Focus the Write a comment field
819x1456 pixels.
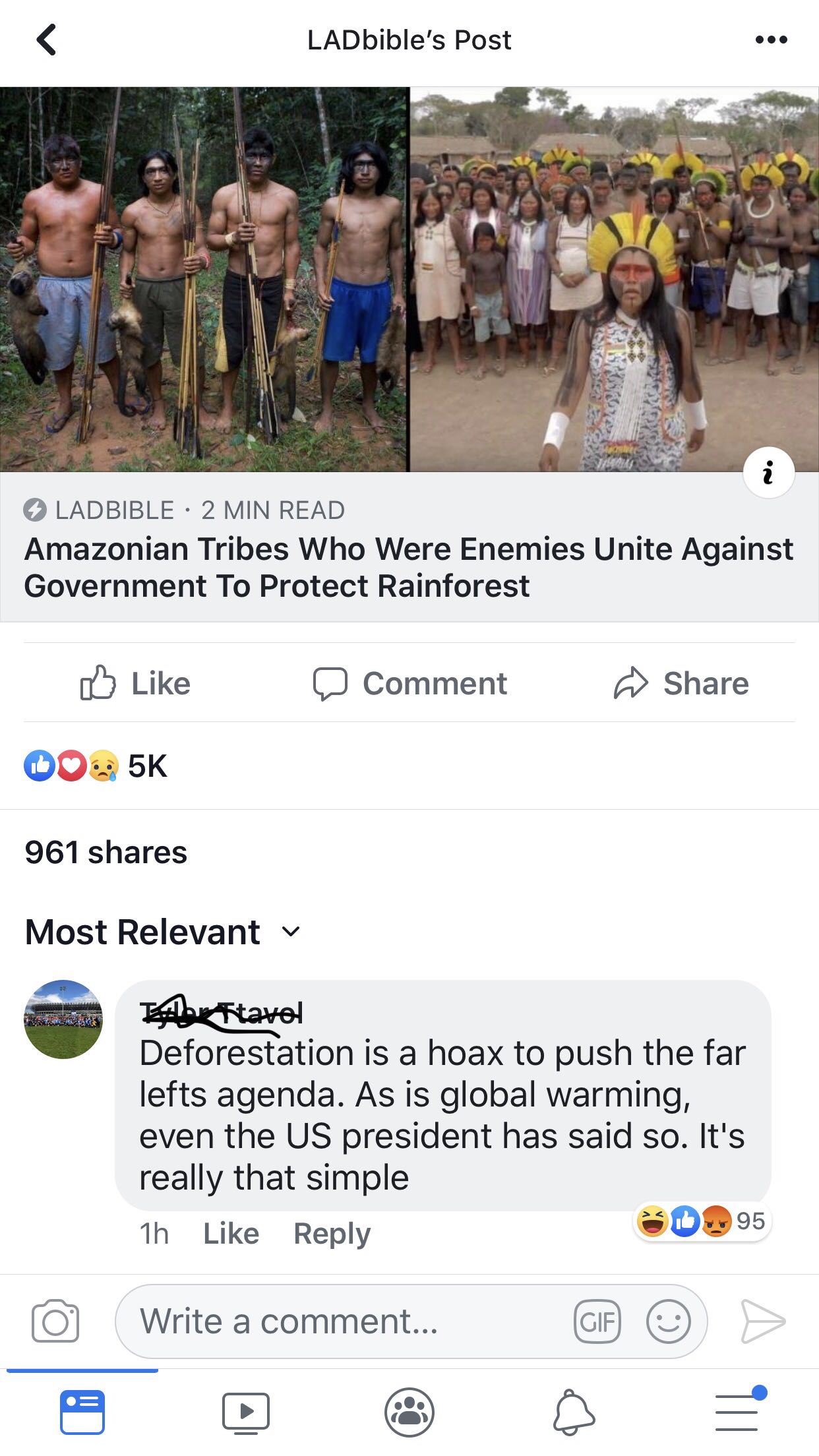click(x=343, y=1321)
